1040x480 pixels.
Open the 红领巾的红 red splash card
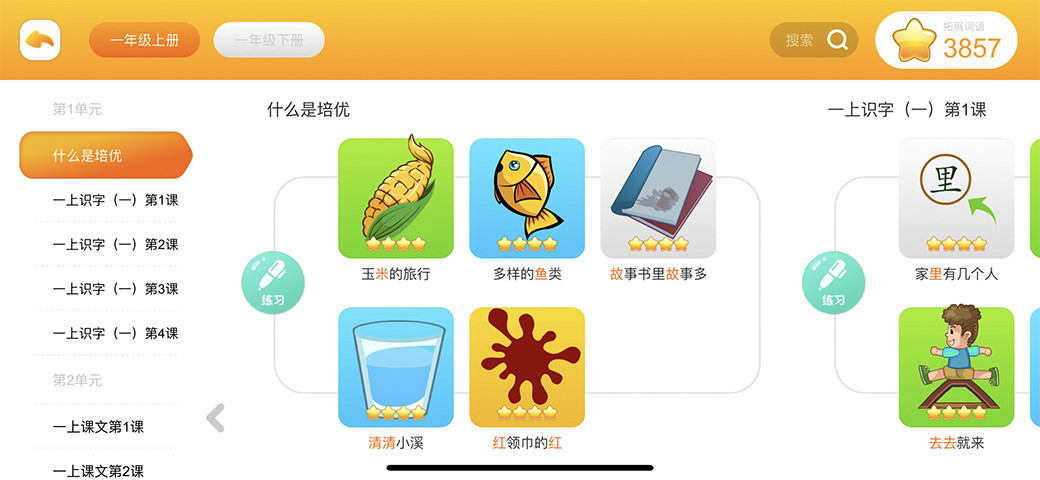(x=527, y=367)
